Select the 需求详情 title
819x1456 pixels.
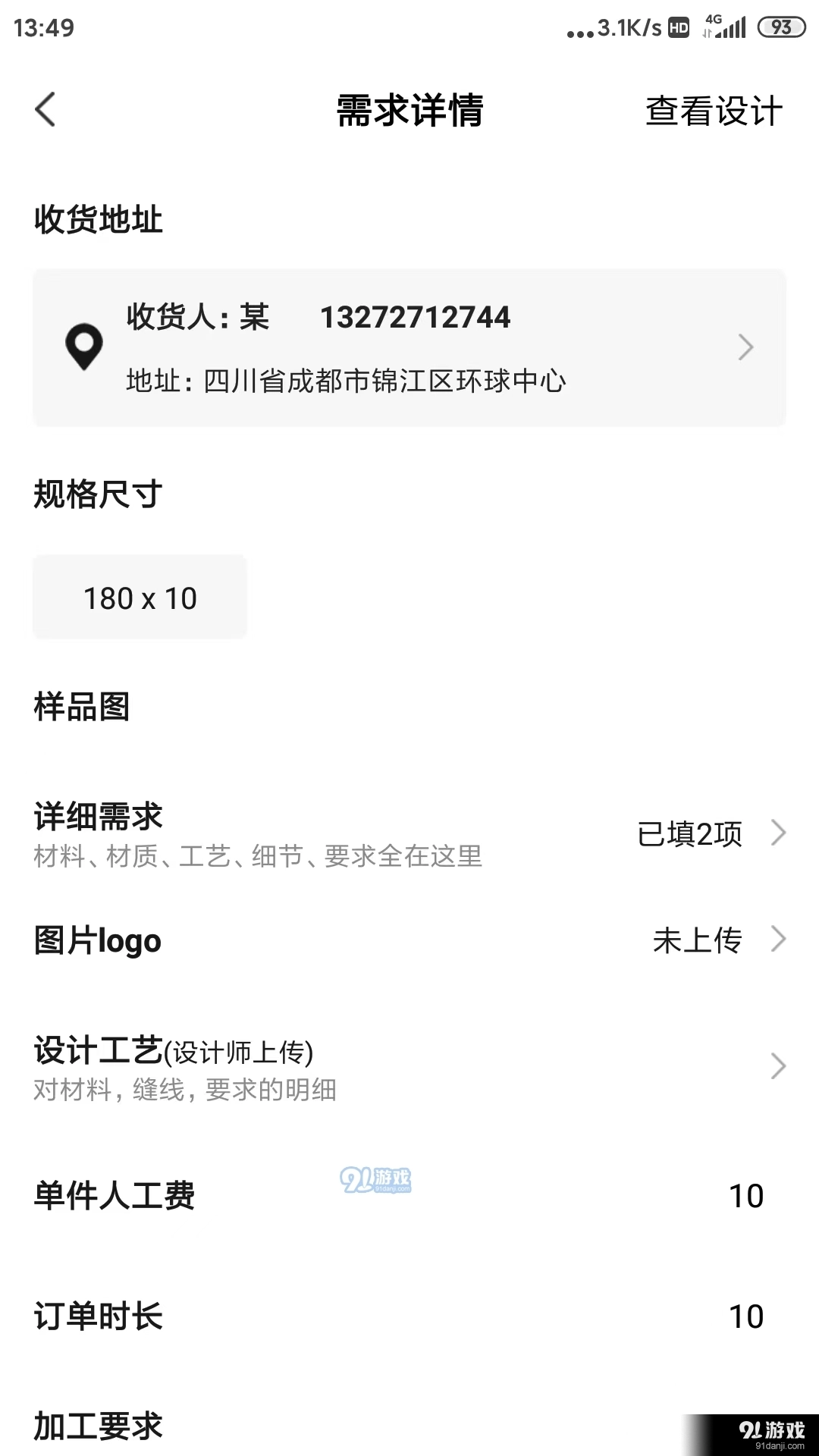tap(409, 110)
